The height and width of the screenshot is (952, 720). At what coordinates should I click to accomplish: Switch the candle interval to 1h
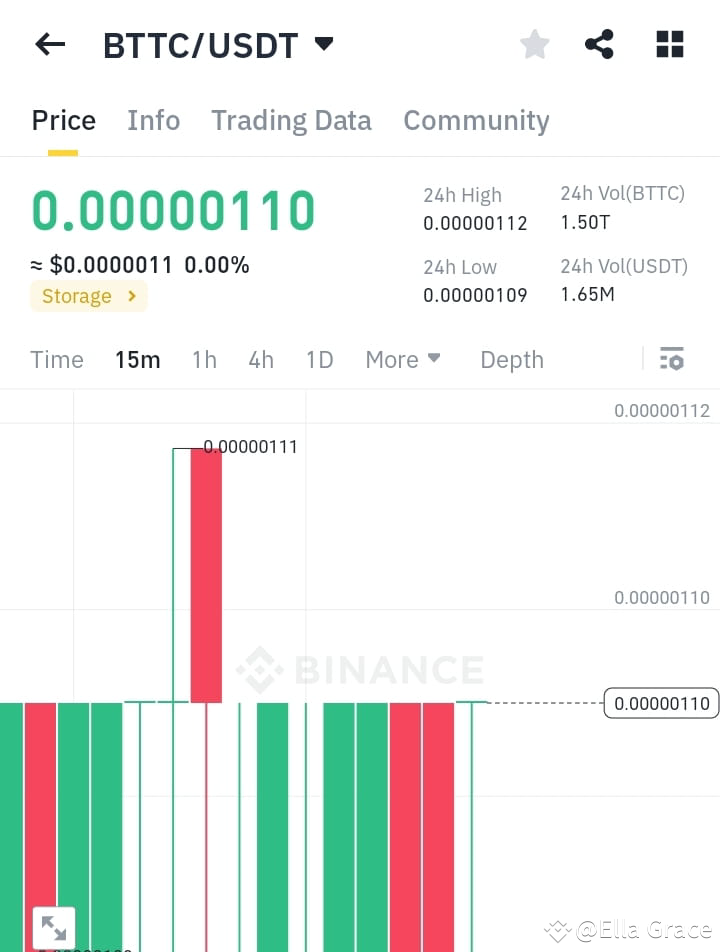[204, 359]
